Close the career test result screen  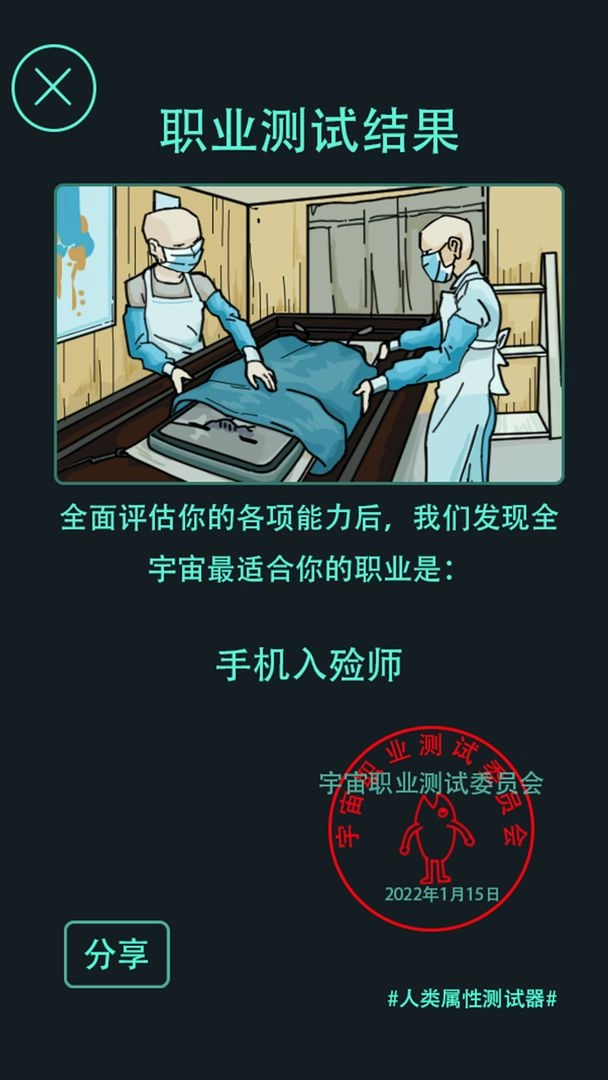pos(54,88)
